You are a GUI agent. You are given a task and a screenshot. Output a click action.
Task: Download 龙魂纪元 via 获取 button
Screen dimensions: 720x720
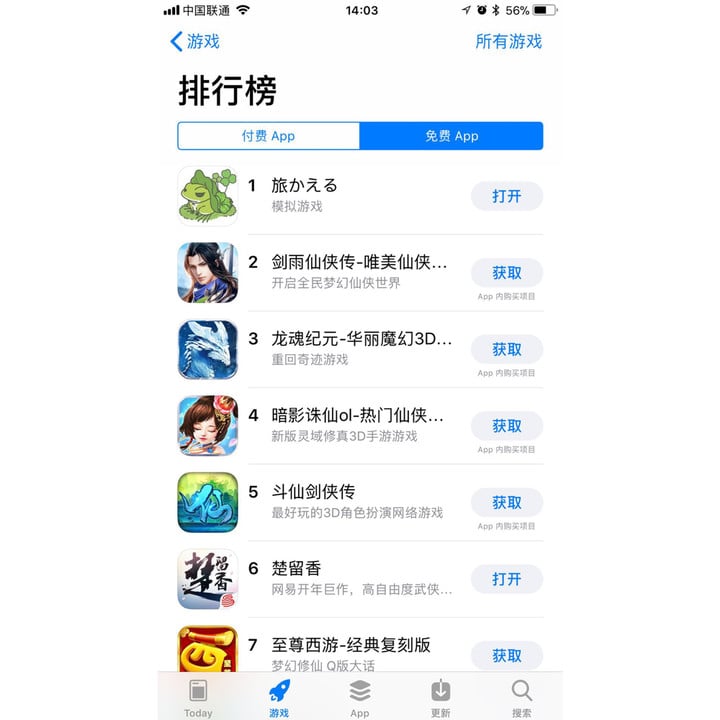click(506, 349)
